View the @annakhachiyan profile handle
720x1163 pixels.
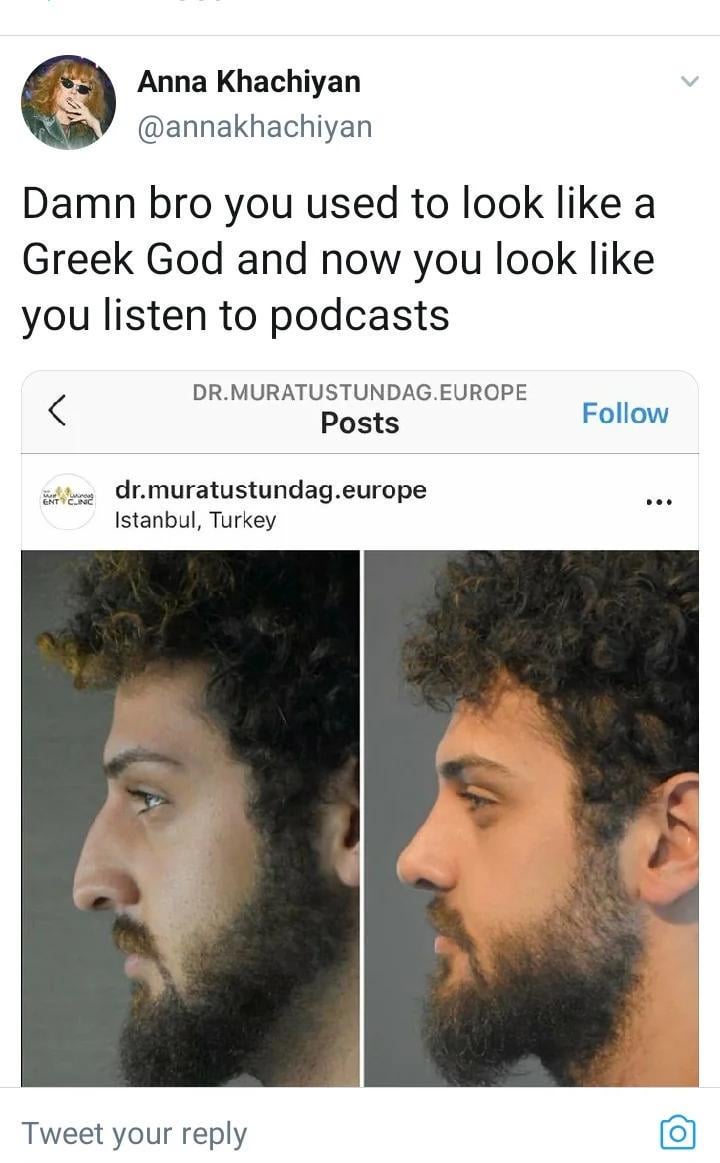coord(254,127)
